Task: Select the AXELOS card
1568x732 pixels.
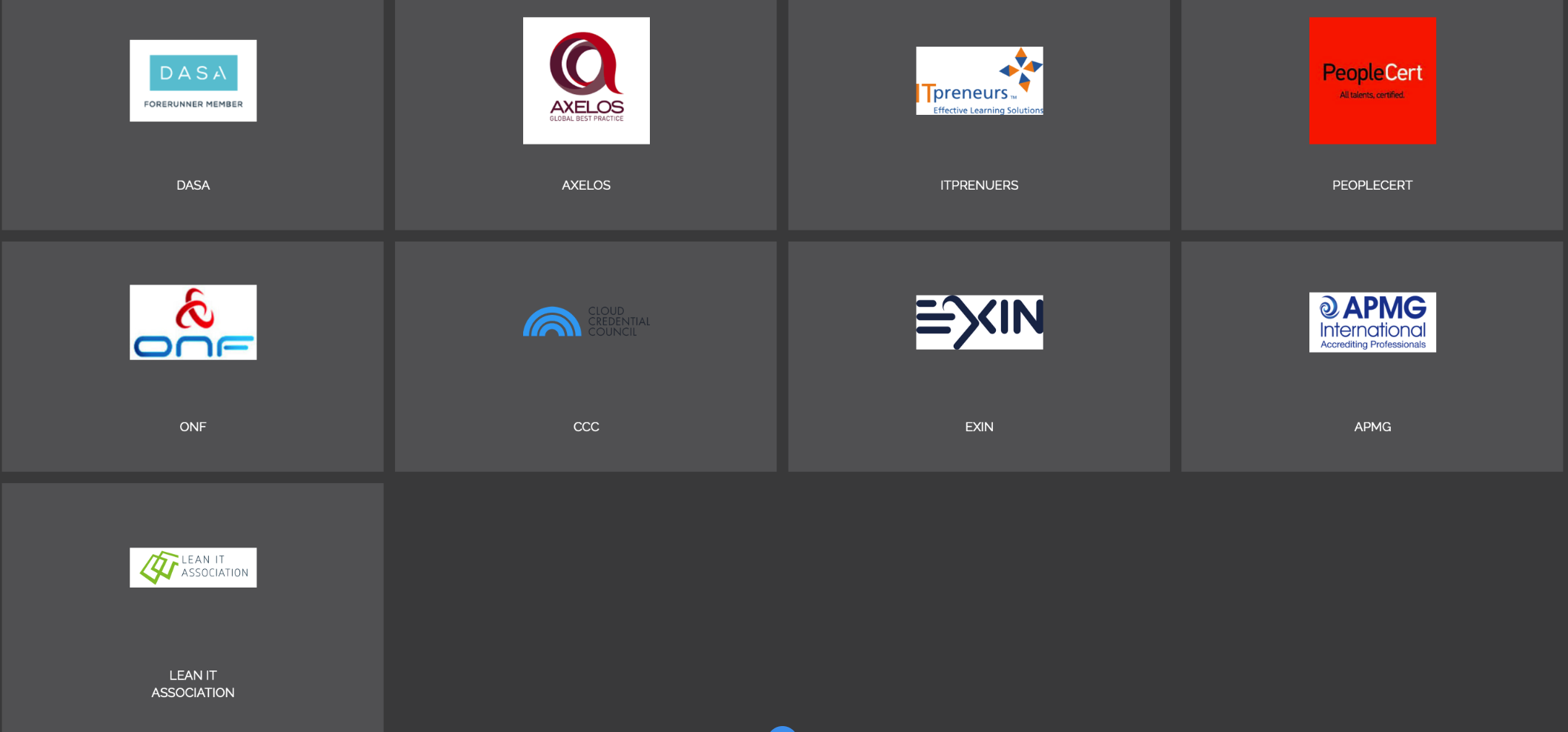Action: tap(585, 115)
